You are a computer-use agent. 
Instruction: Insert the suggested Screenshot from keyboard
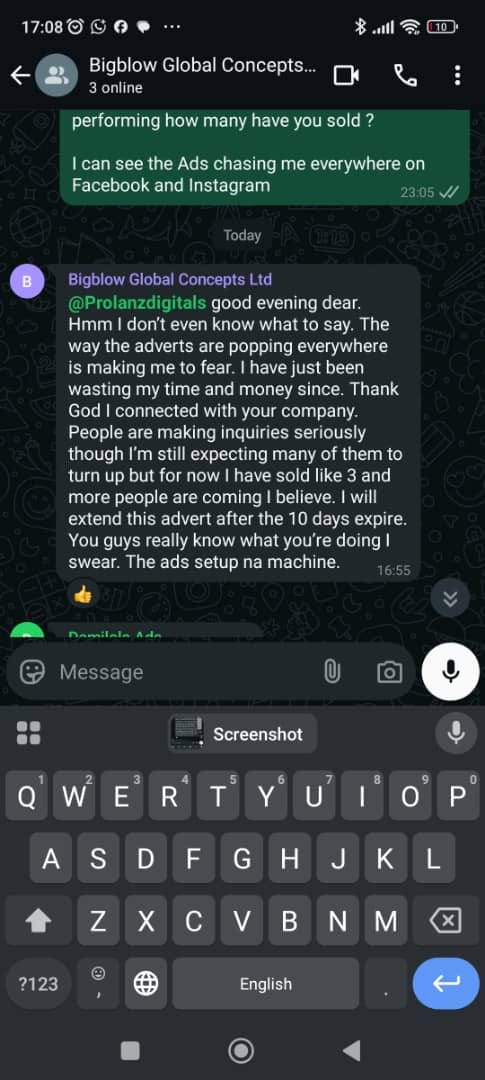click(x=242, y=734)
